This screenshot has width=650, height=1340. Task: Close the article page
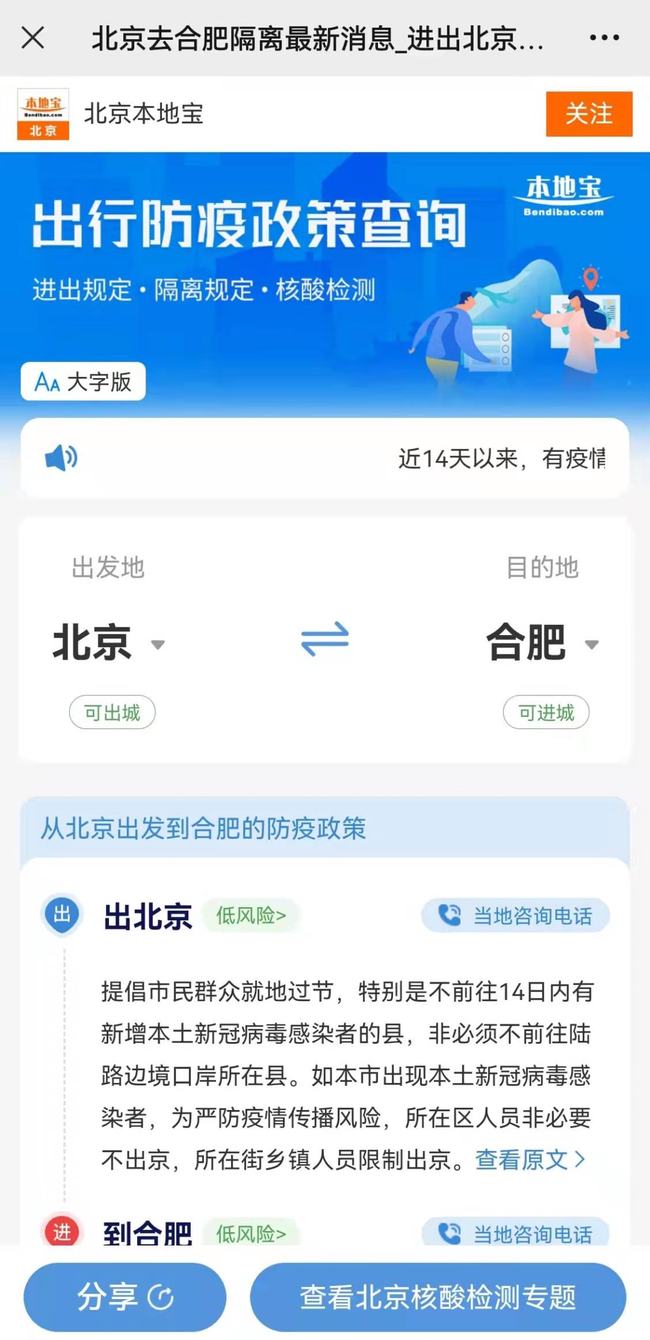pyautogui.click(x=33, y=38)
